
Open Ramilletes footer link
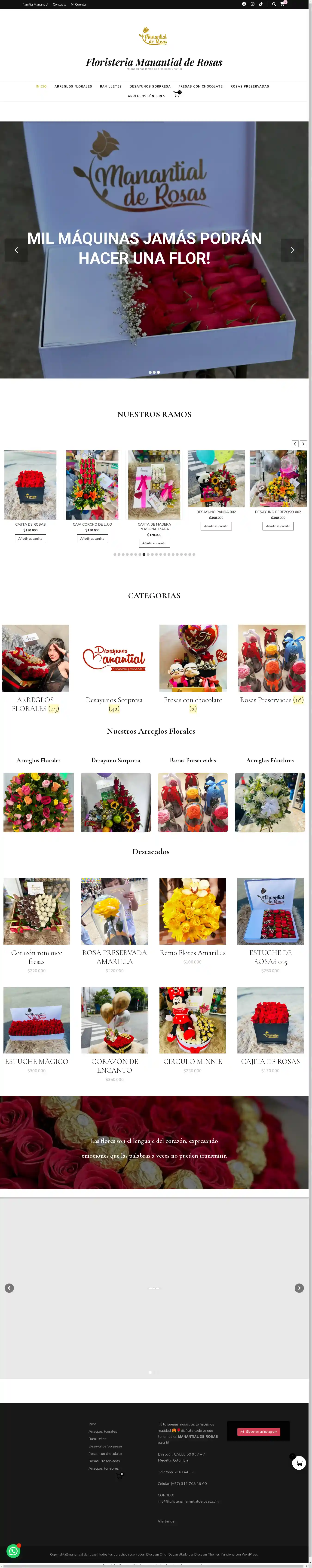[x=98, y=1439]
